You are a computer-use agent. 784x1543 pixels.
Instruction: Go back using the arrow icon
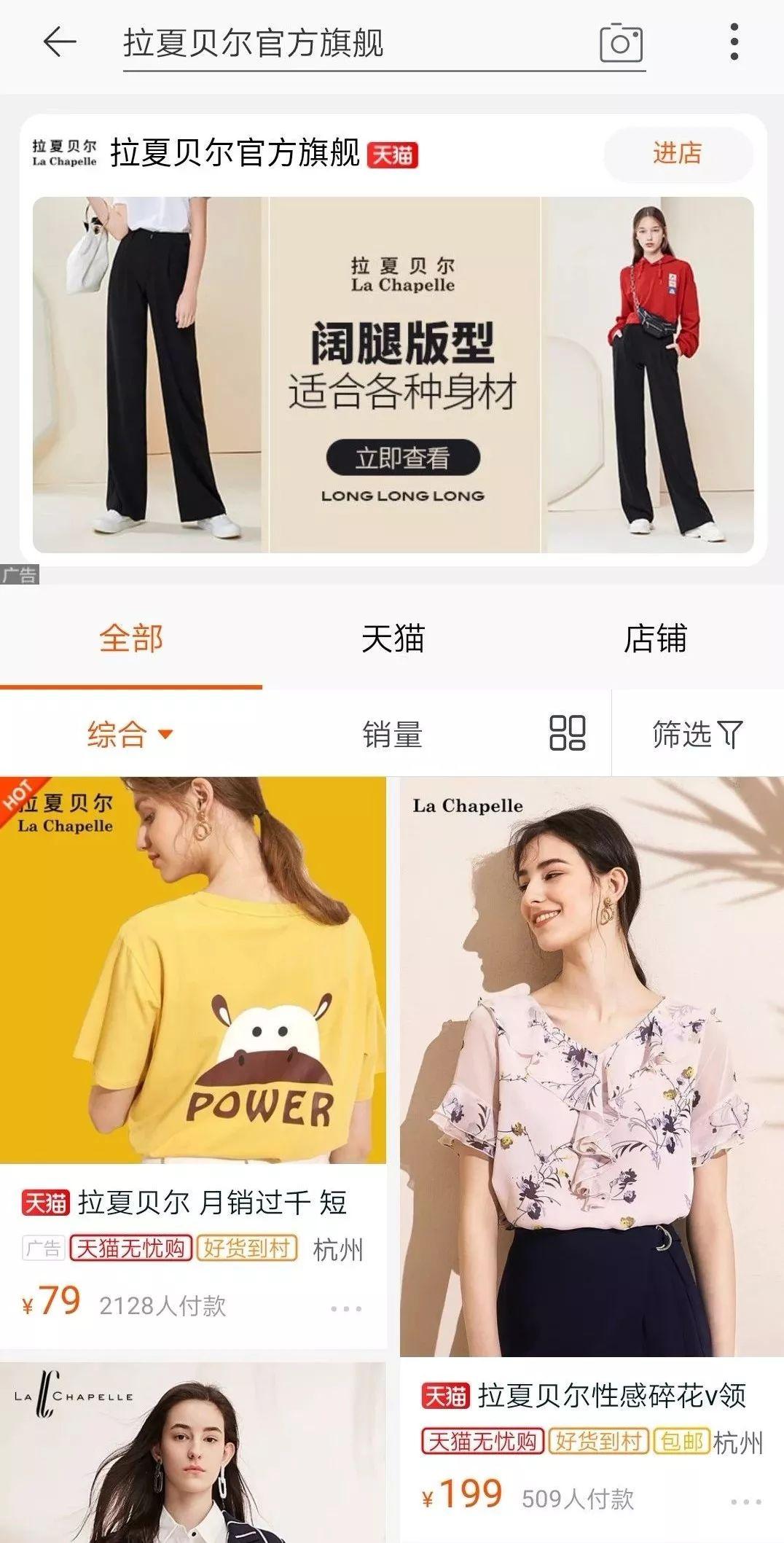click(60, 42)
